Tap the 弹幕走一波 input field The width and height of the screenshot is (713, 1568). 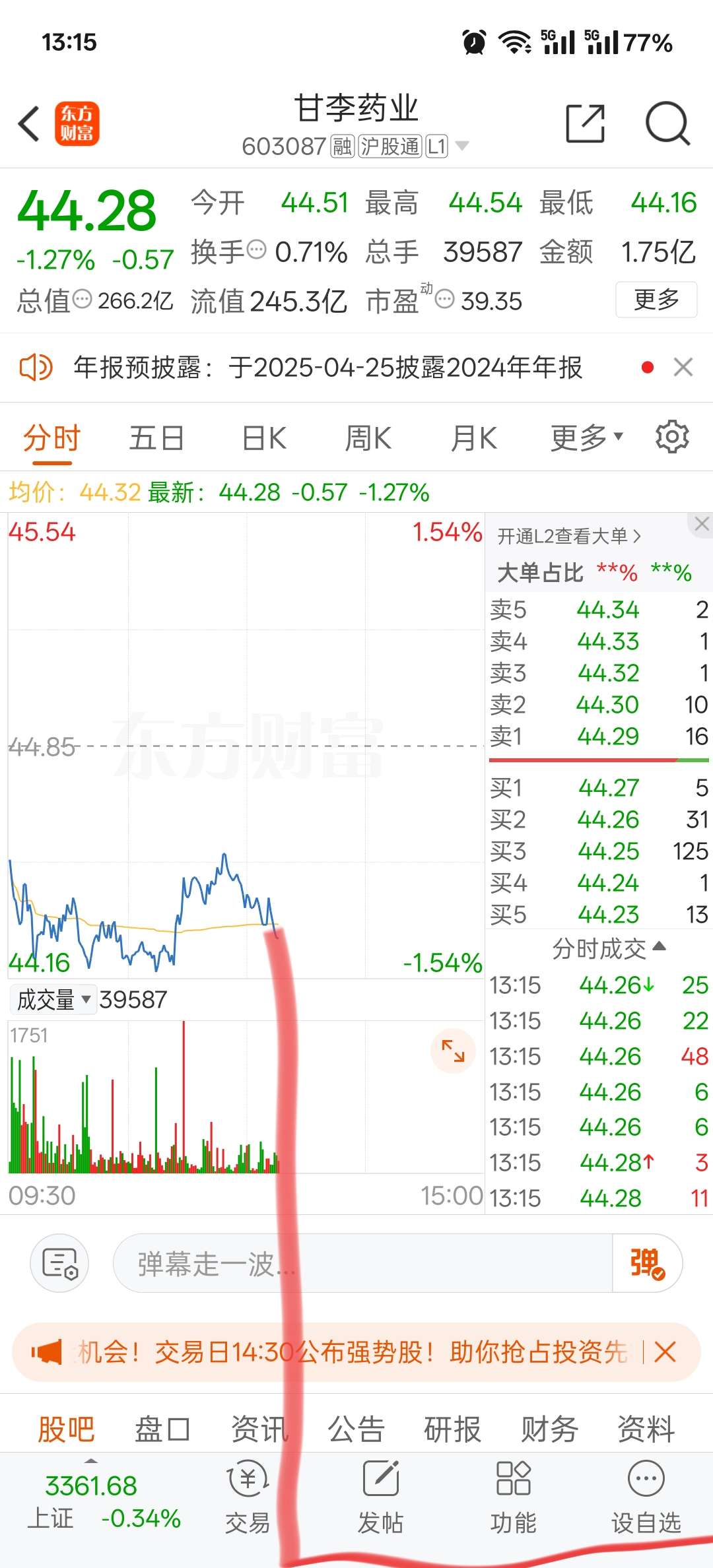(363, 1264)
